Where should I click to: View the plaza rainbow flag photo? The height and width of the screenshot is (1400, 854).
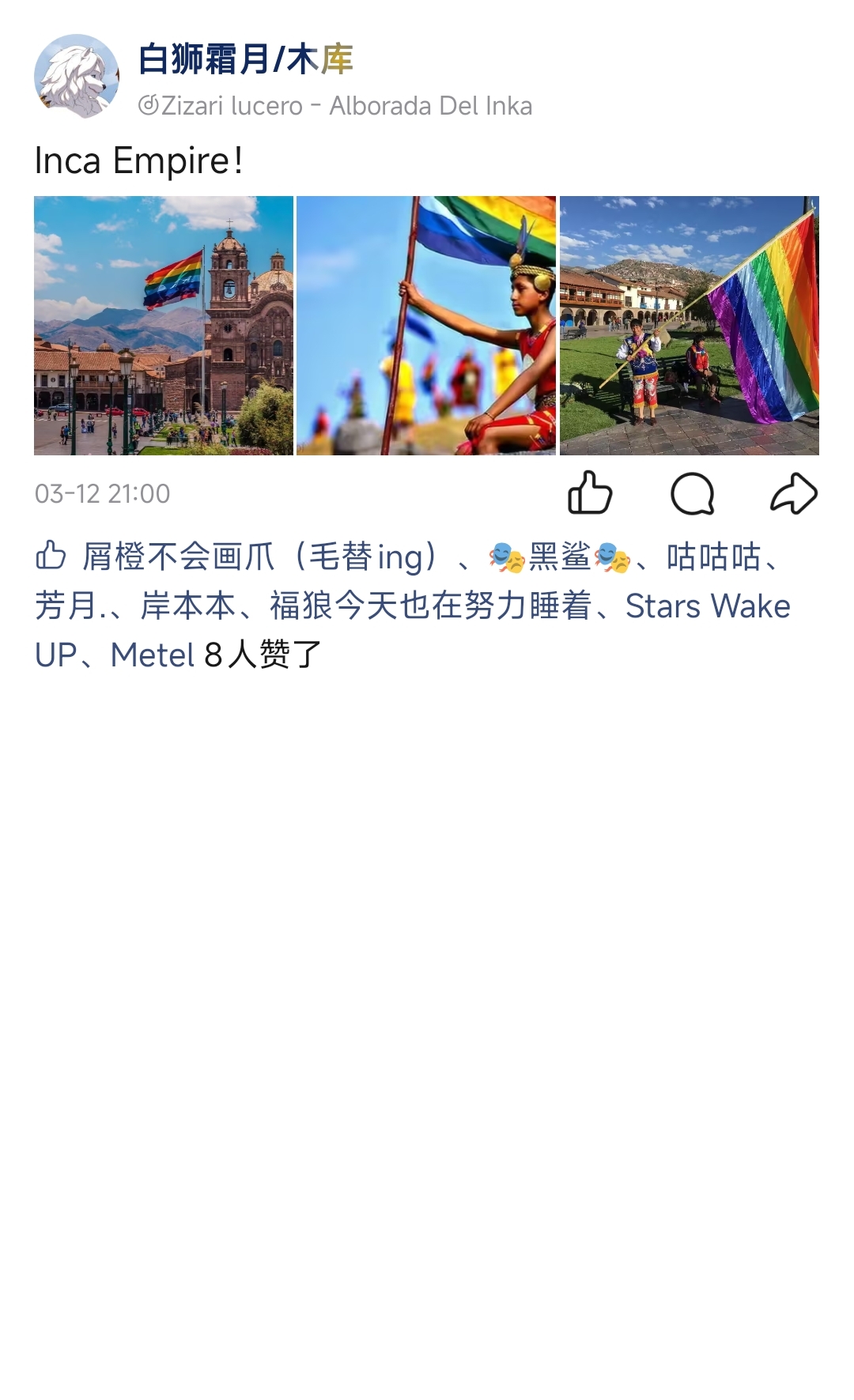click(x=689, y=326)
